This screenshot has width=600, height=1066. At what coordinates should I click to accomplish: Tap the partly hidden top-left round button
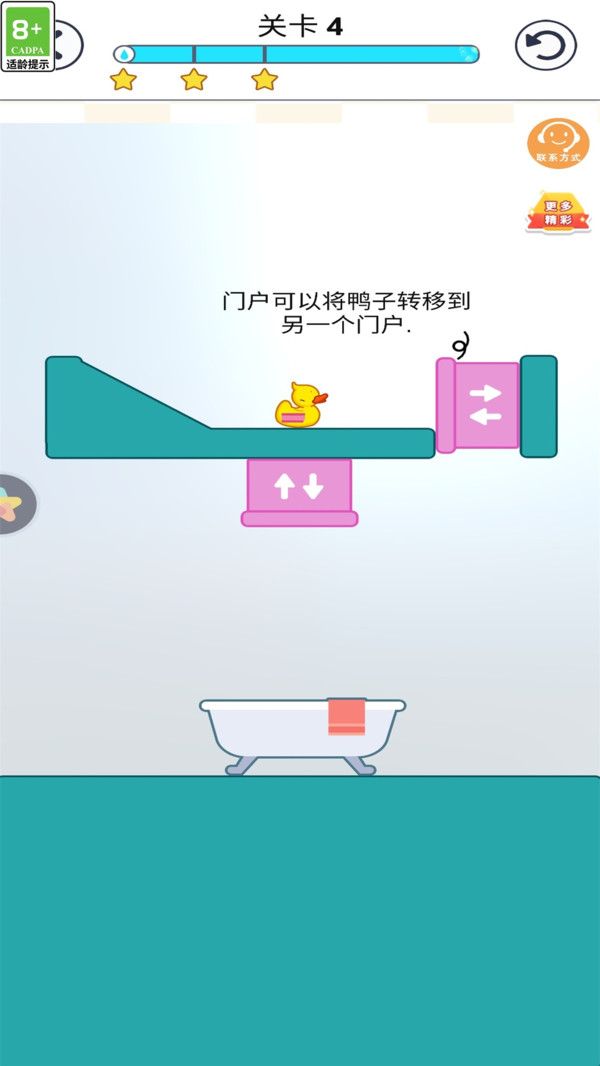click(x=68, y=45)
